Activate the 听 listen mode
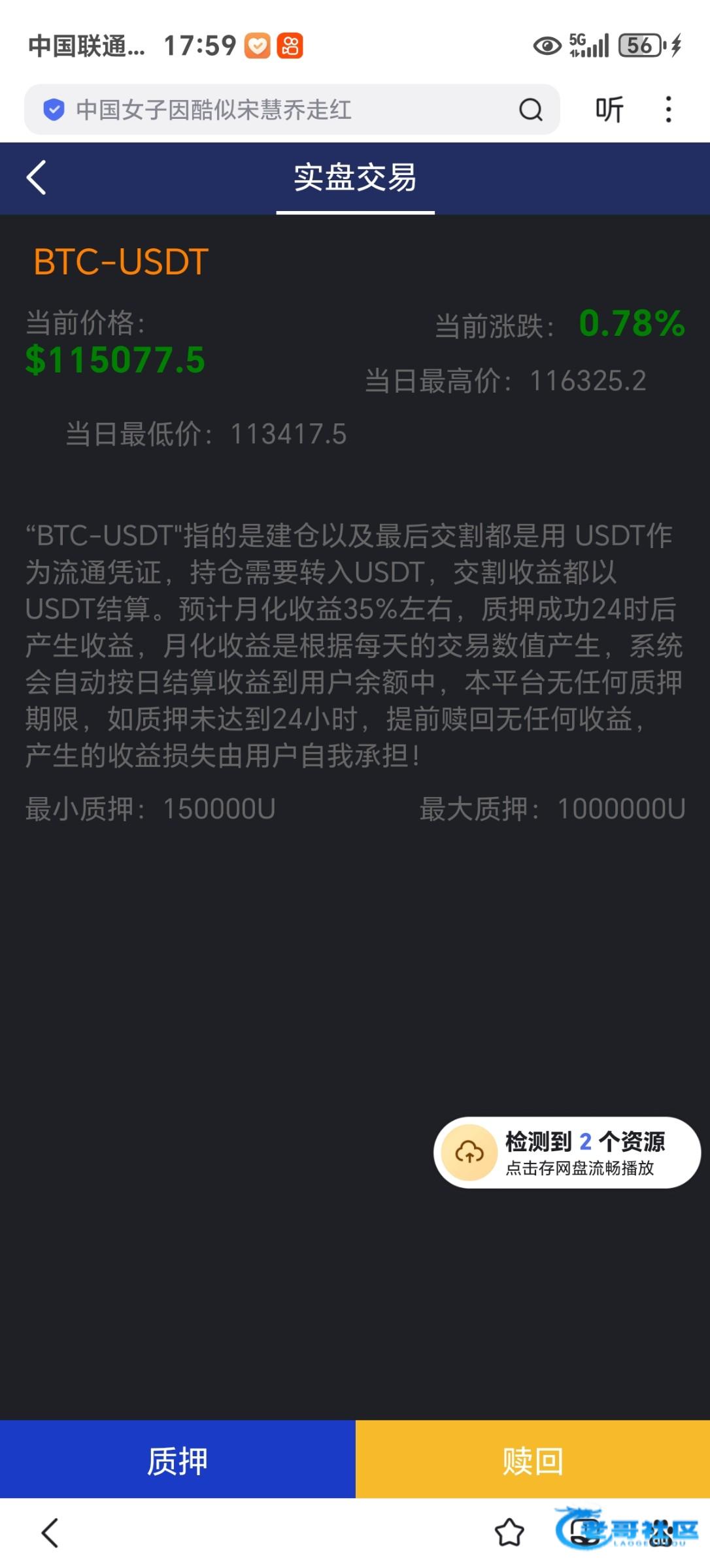 coord(609,110)
